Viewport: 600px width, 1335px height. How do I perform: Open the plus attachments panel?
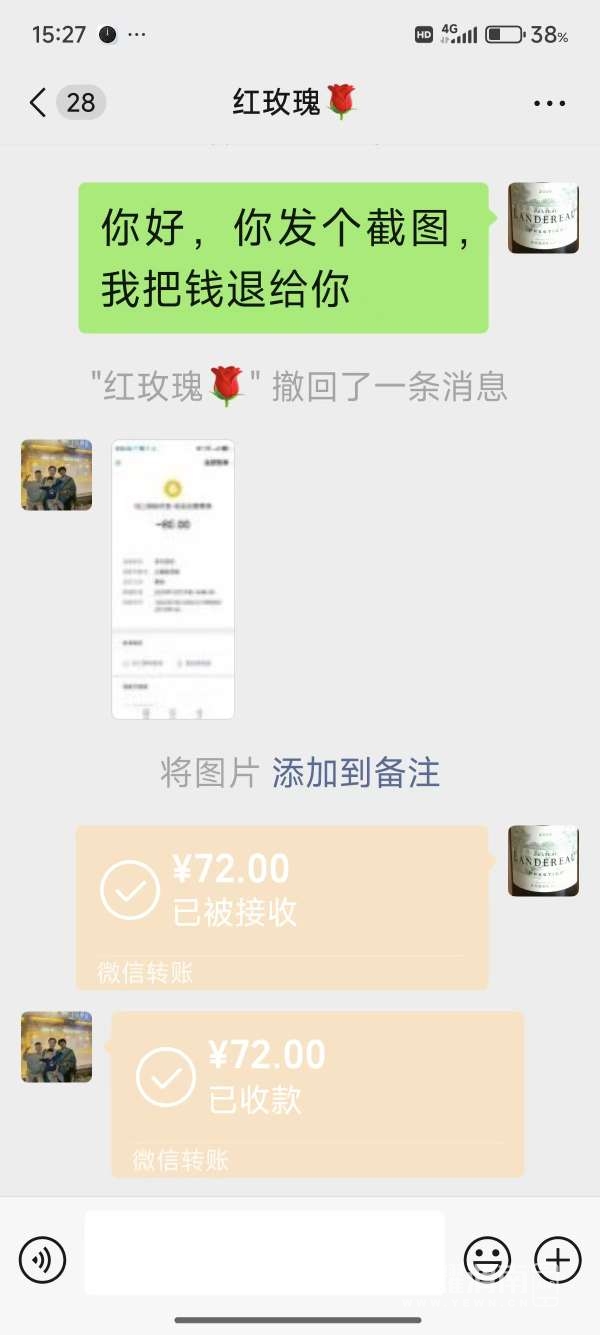click(557, 1259)
